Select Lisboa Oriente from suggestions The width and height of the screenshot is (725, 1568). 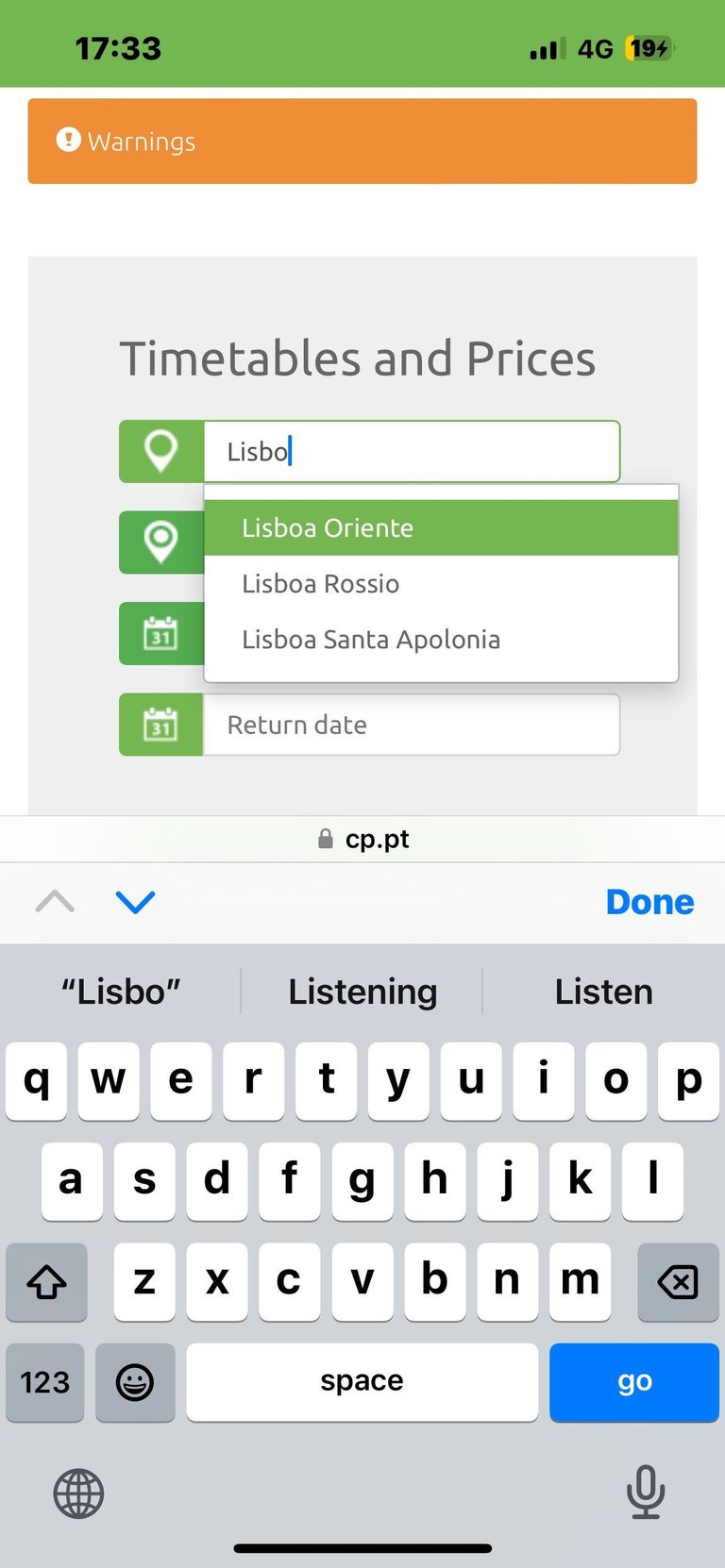(441, 527)
